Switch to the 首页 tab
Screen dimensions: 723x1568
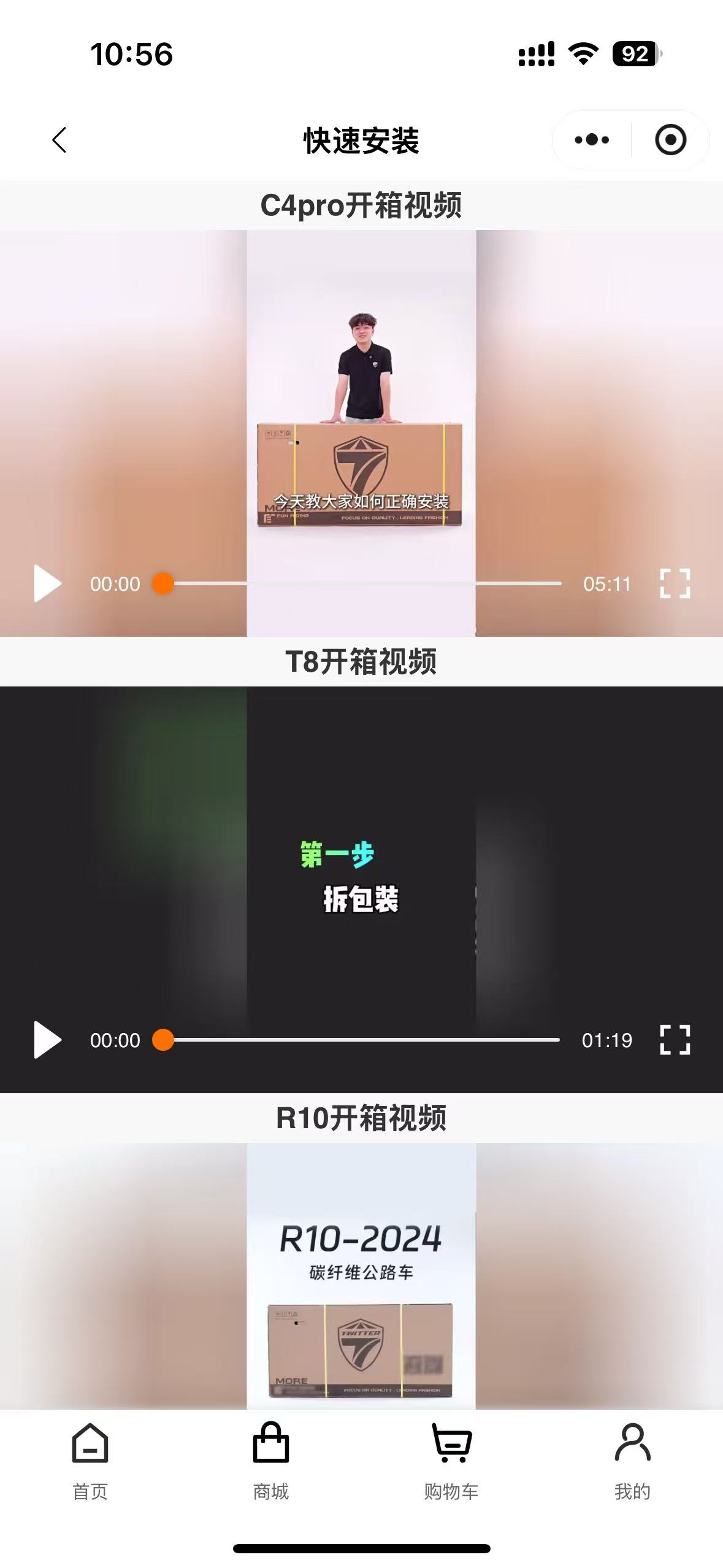tap(90, 1461)
